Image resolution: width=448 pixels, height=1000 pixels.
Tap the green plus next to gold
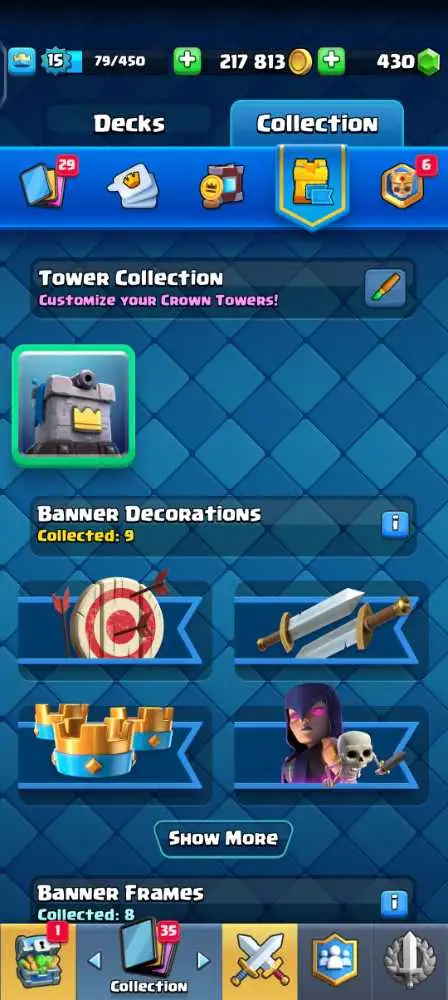coord(187,62)
